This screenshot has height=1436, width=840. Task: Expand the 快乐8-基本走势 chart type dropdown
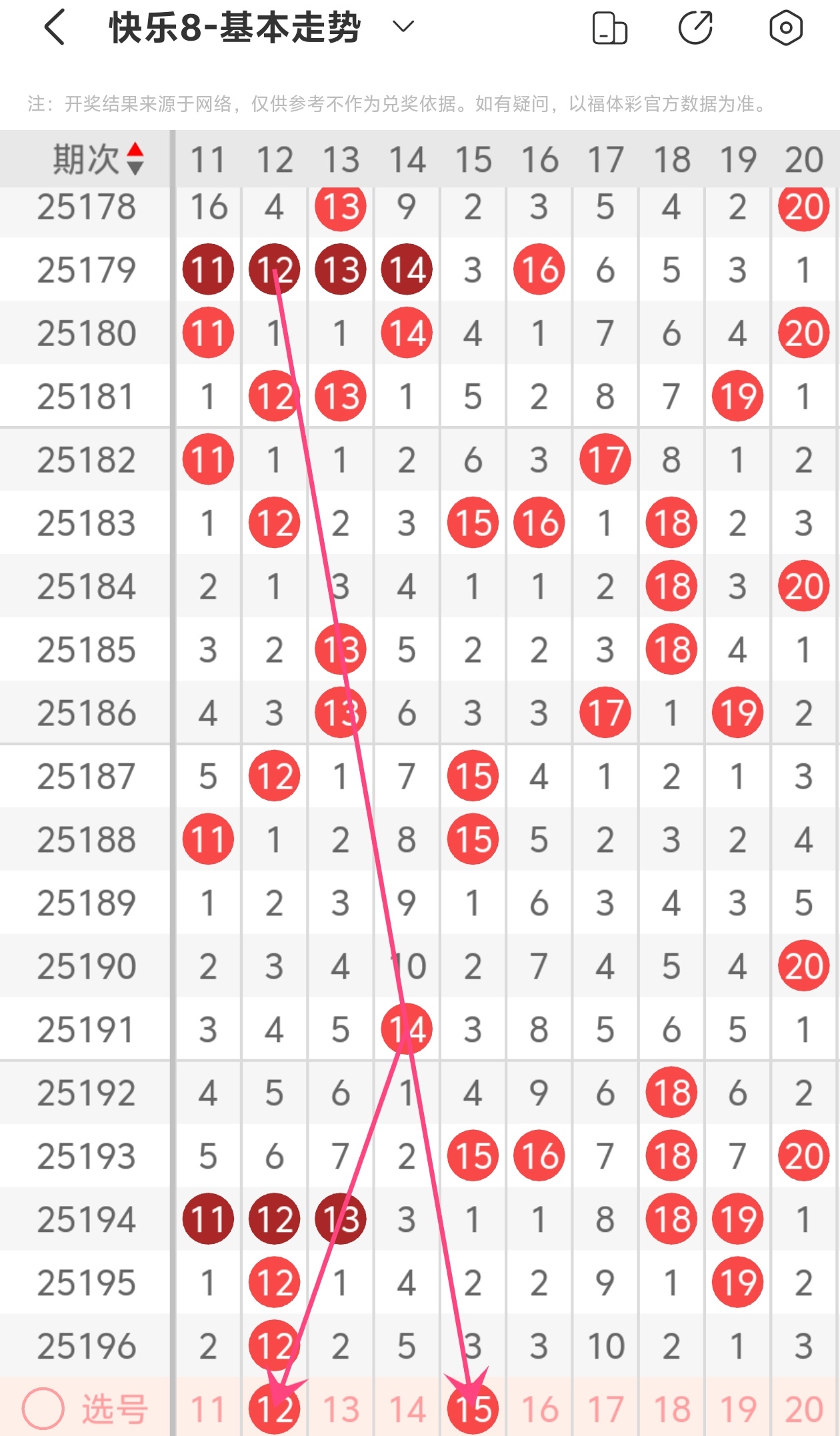[403, 27]
